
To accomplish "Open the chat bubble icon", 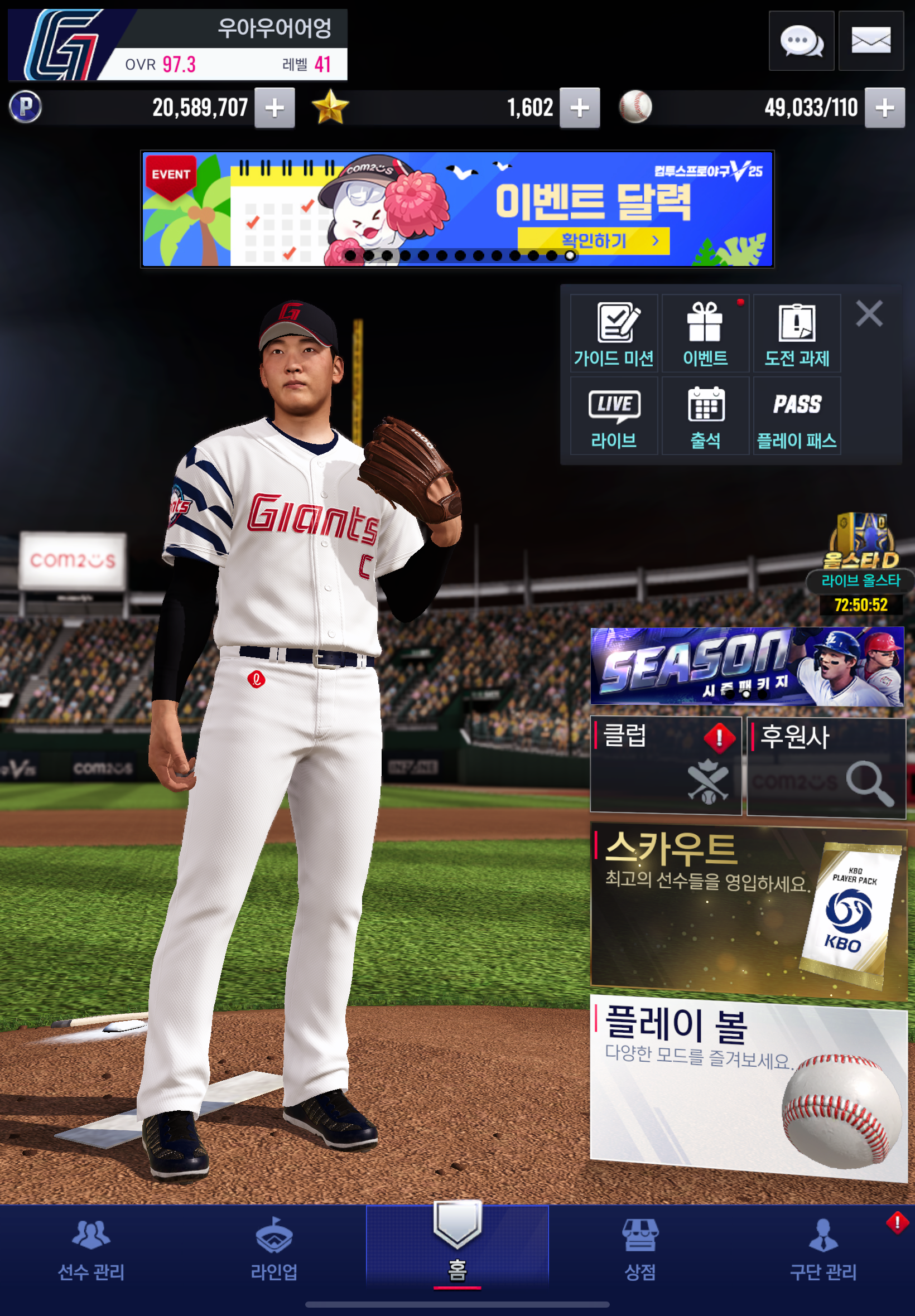I will pos(801,41).
